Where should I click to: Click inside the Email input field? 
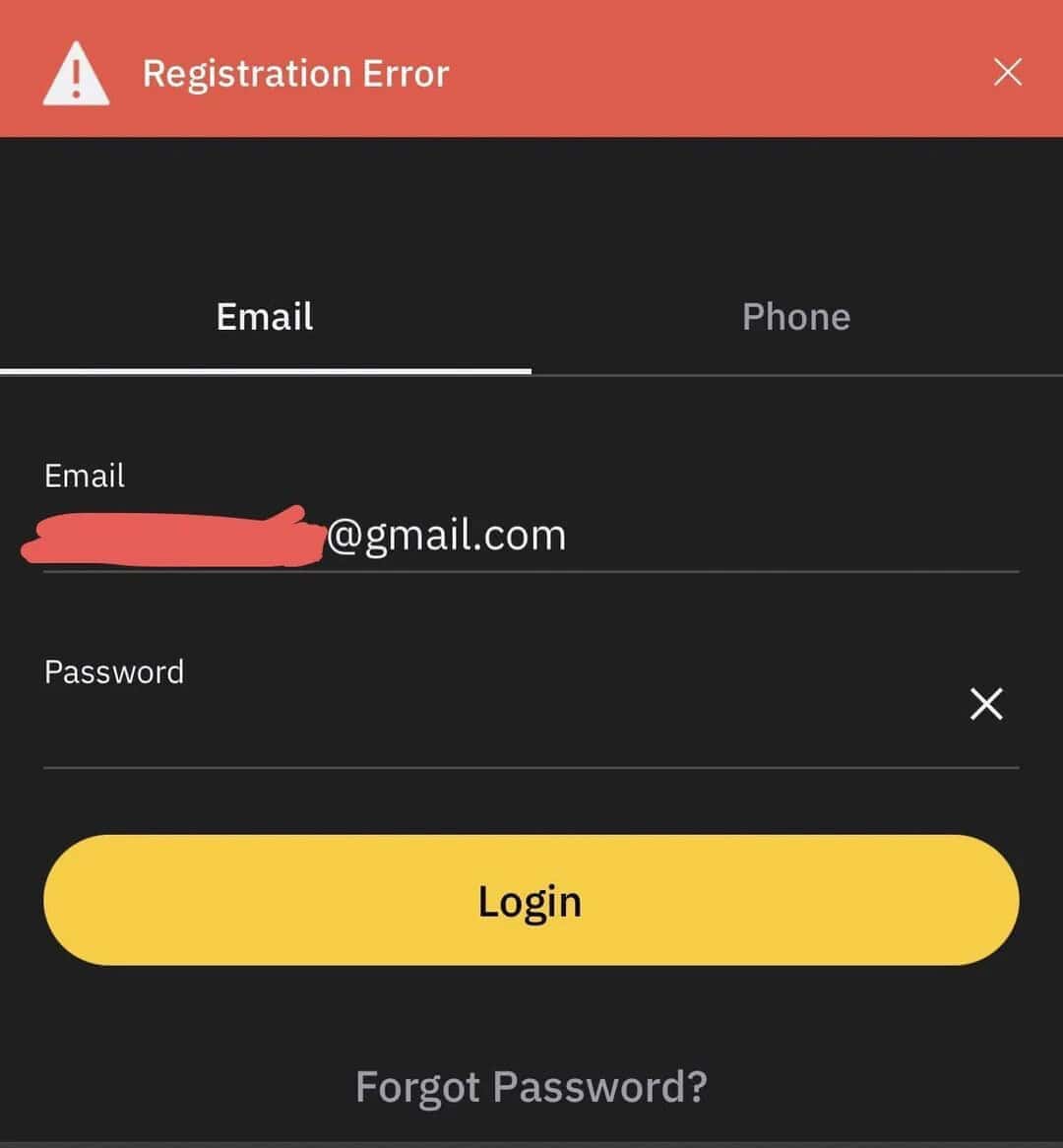point(531,535)
